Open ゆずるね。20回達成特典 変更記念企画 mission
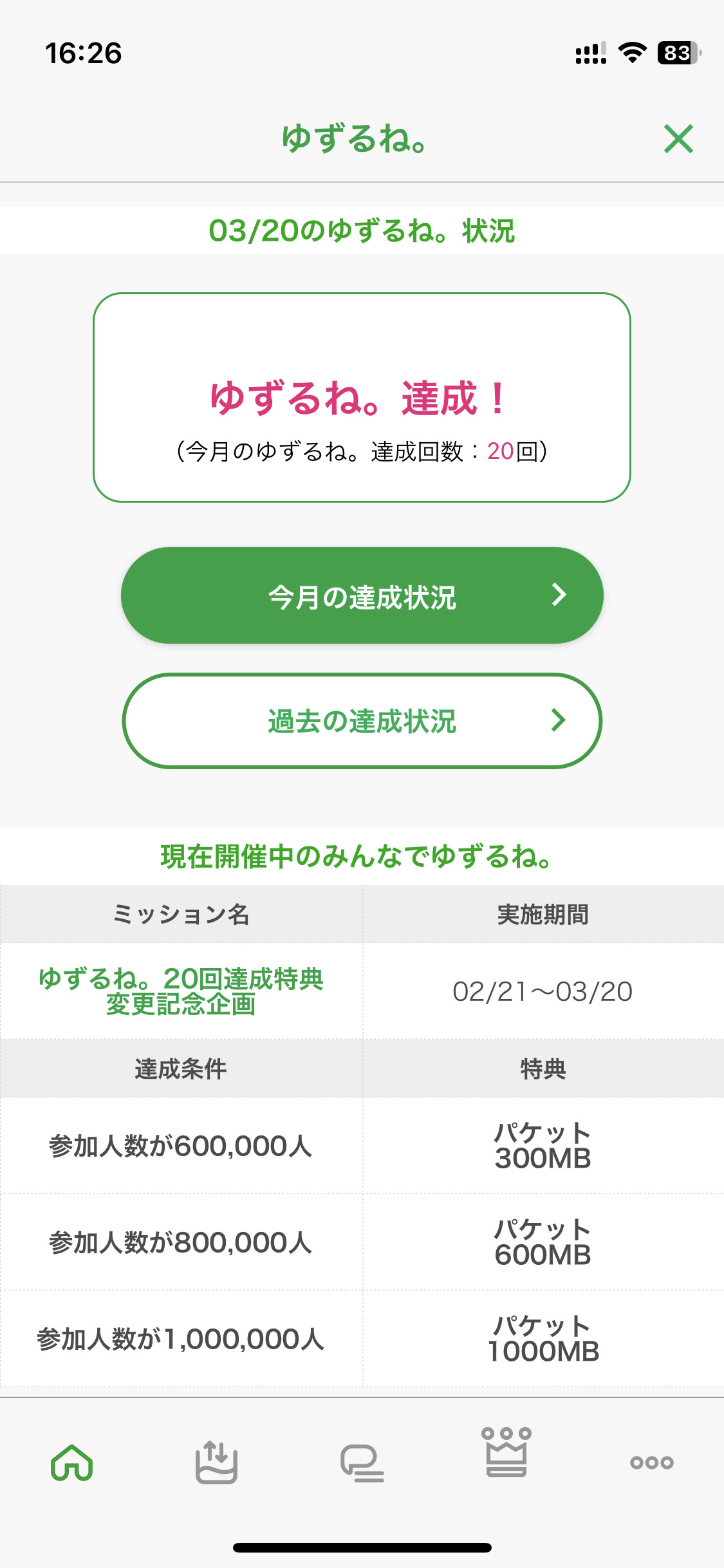This screenshot has width=724, height=1568. point(181,991)
